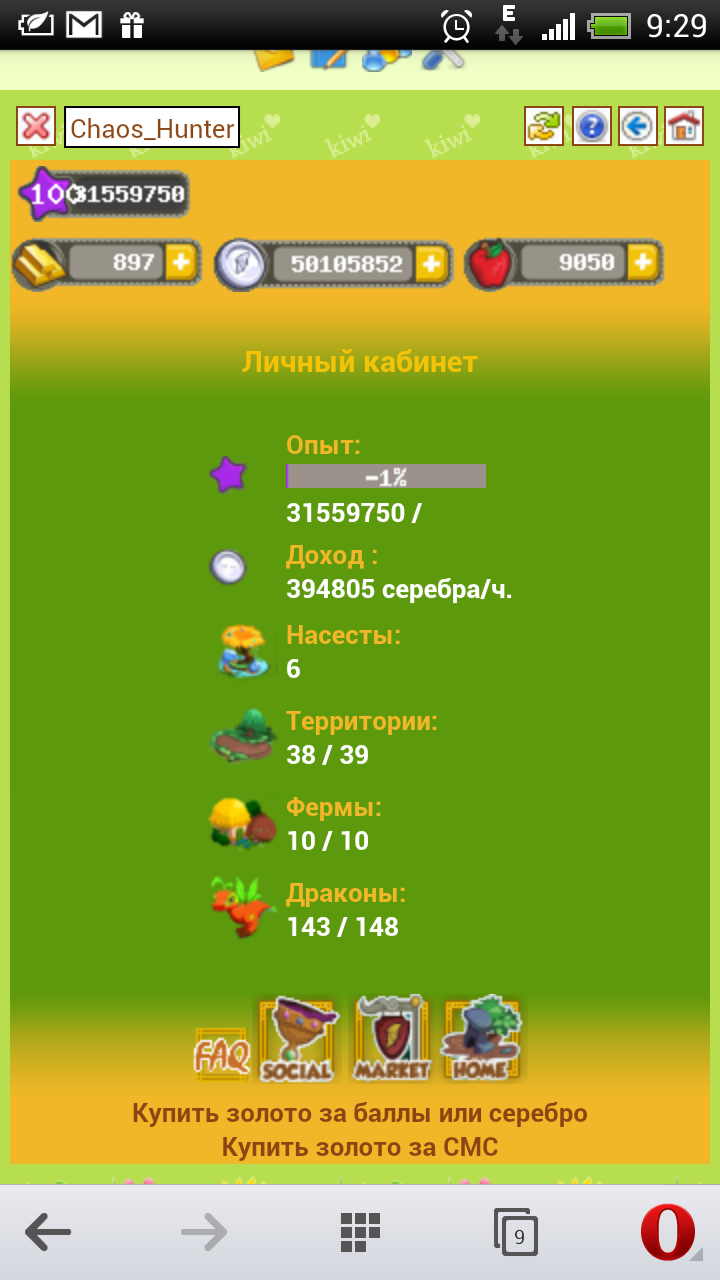This screenshot has width=720, height=1280.
Task: Open the Chaos_Hunter name field
Action: pos(152,128)
